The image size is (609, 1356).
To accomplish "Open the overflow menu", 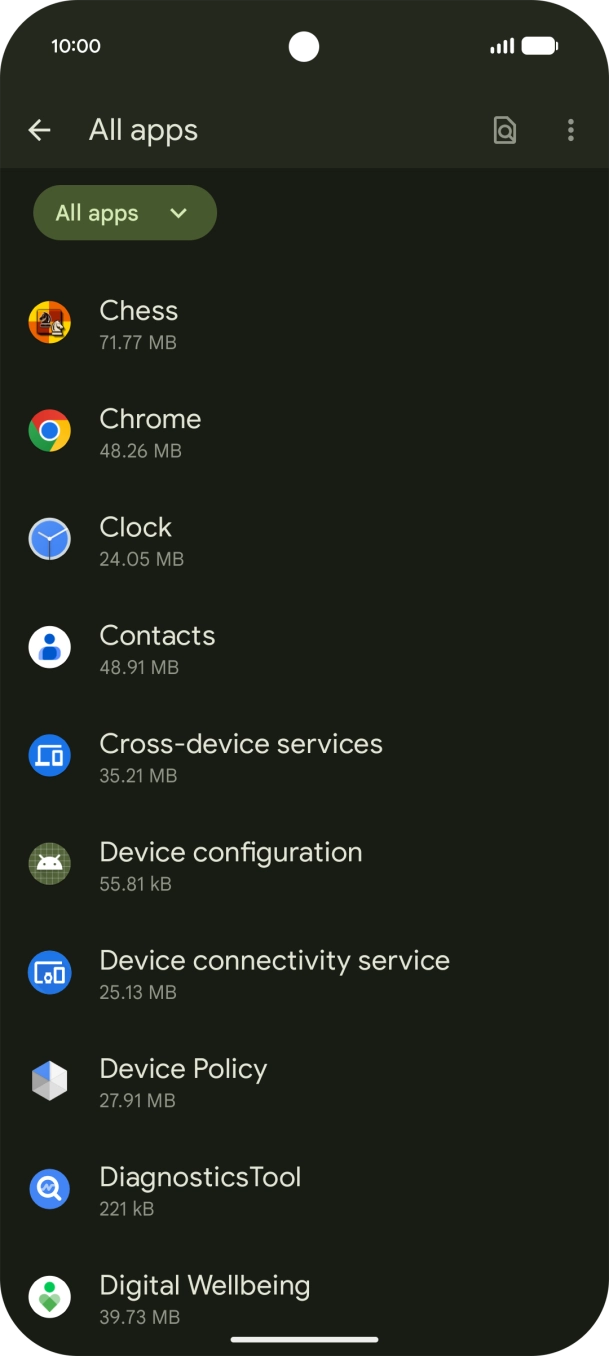I will 571,130.
